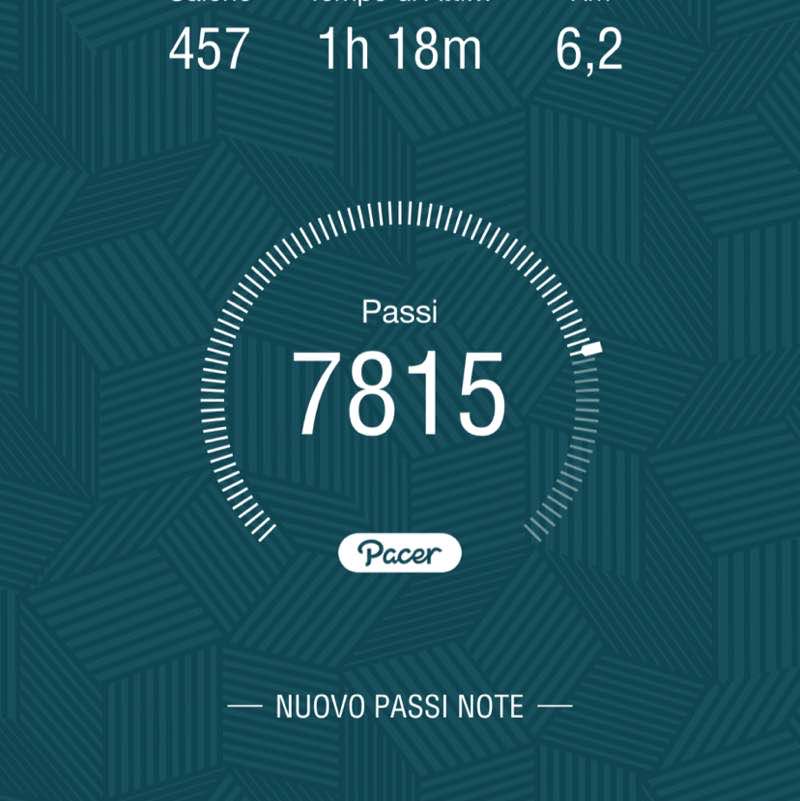The height and width of the screenshot is (801, 800).
Task: Open the NOTE section
Action: pos(493,706)
